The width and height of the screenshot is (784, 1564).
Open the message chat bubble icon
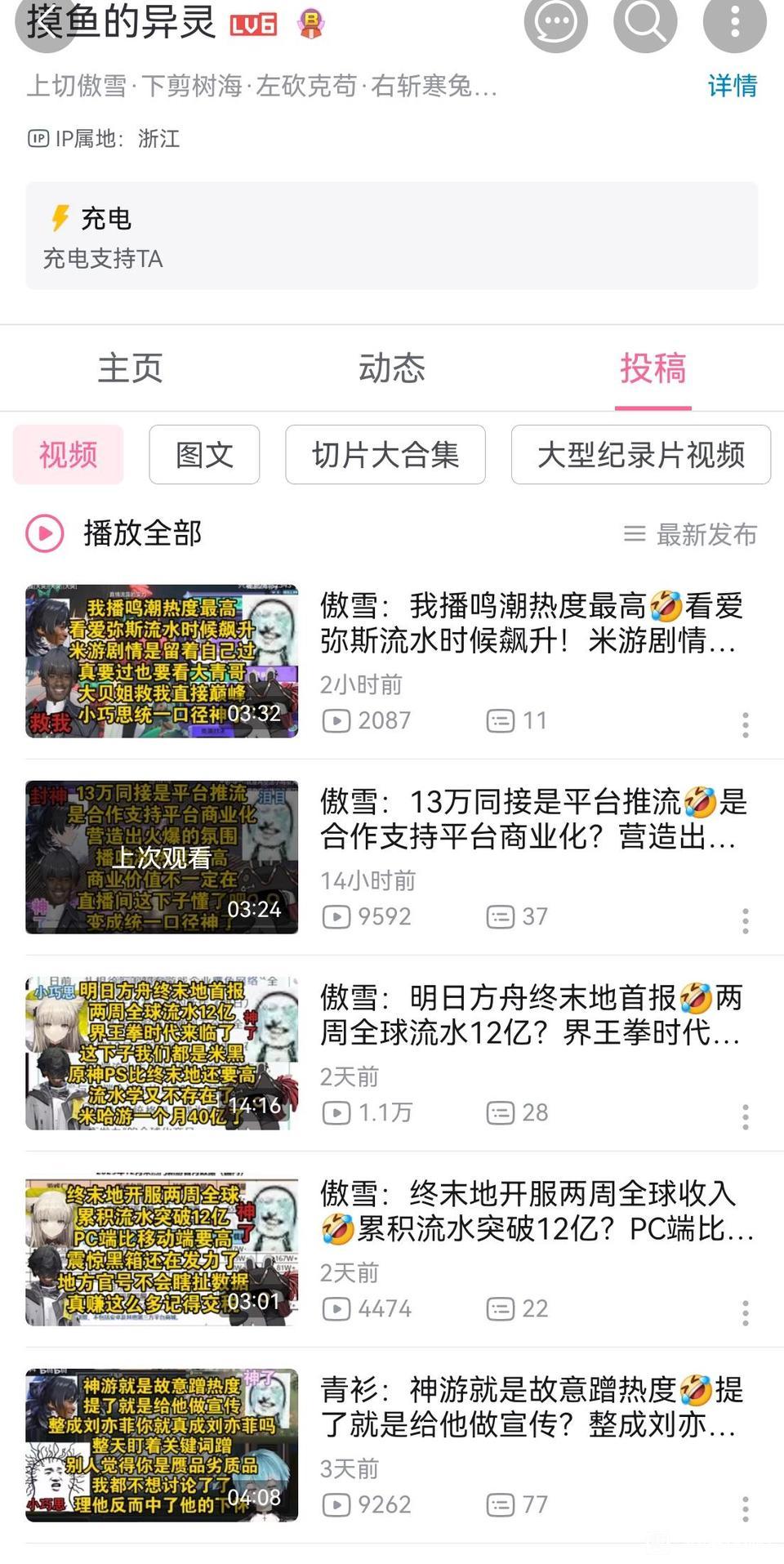[556, 22]
